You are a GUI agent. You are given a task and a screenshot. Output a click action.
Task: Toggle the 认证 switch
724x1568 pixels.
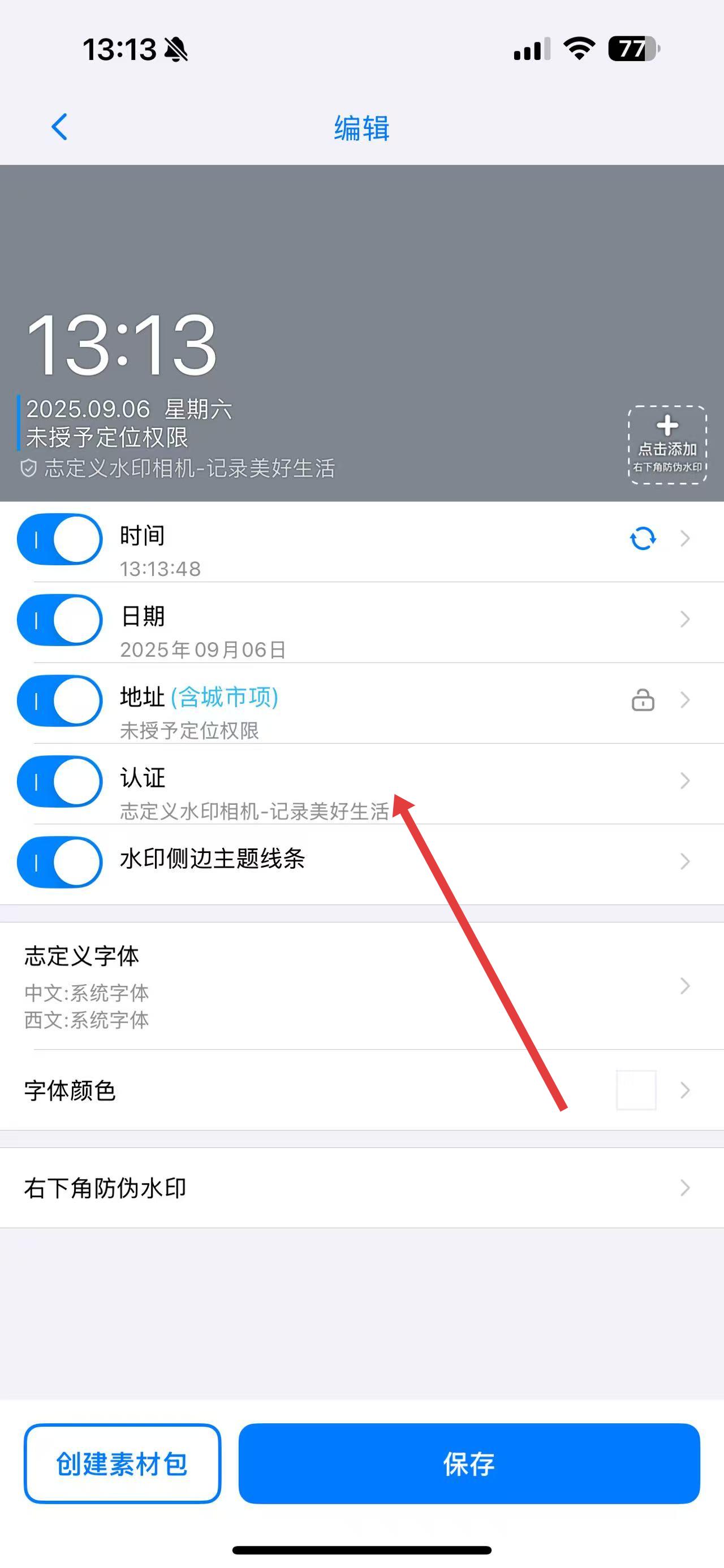click(x=60, y=781)
